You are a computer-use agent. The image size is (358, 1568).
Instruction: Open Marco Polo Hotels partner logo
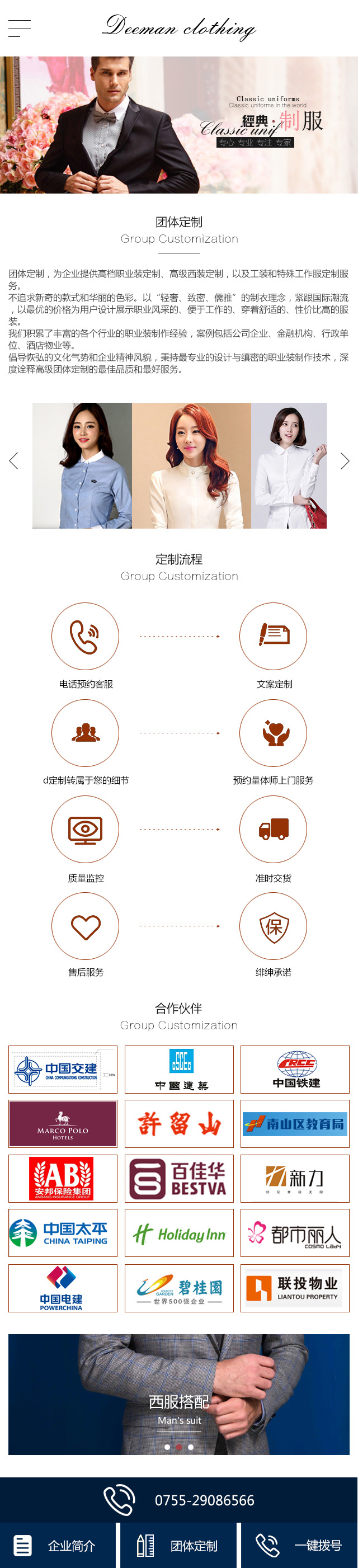coord(63,1124)
